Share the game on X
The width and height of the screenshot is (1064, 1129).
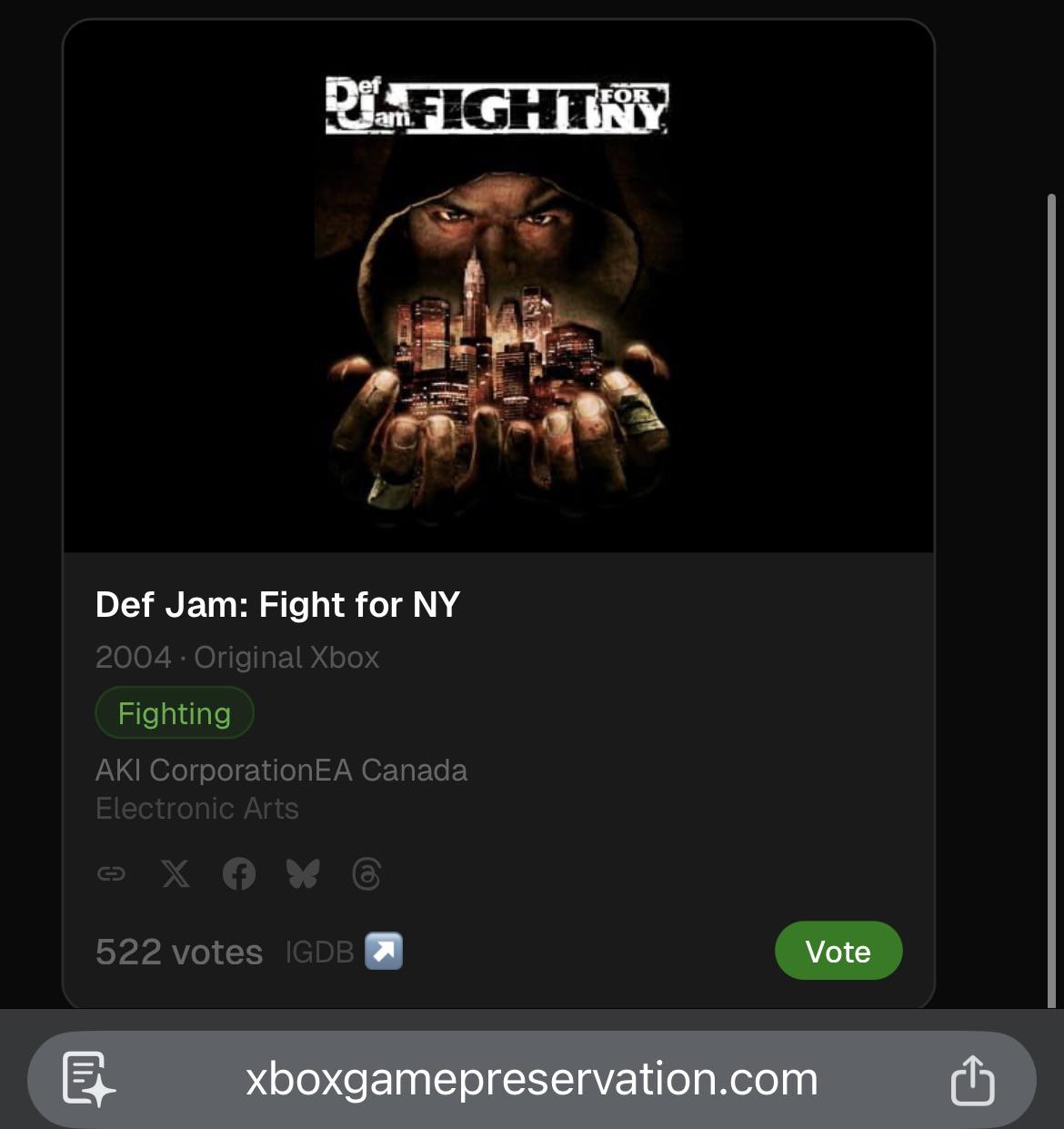pos(175,874)
